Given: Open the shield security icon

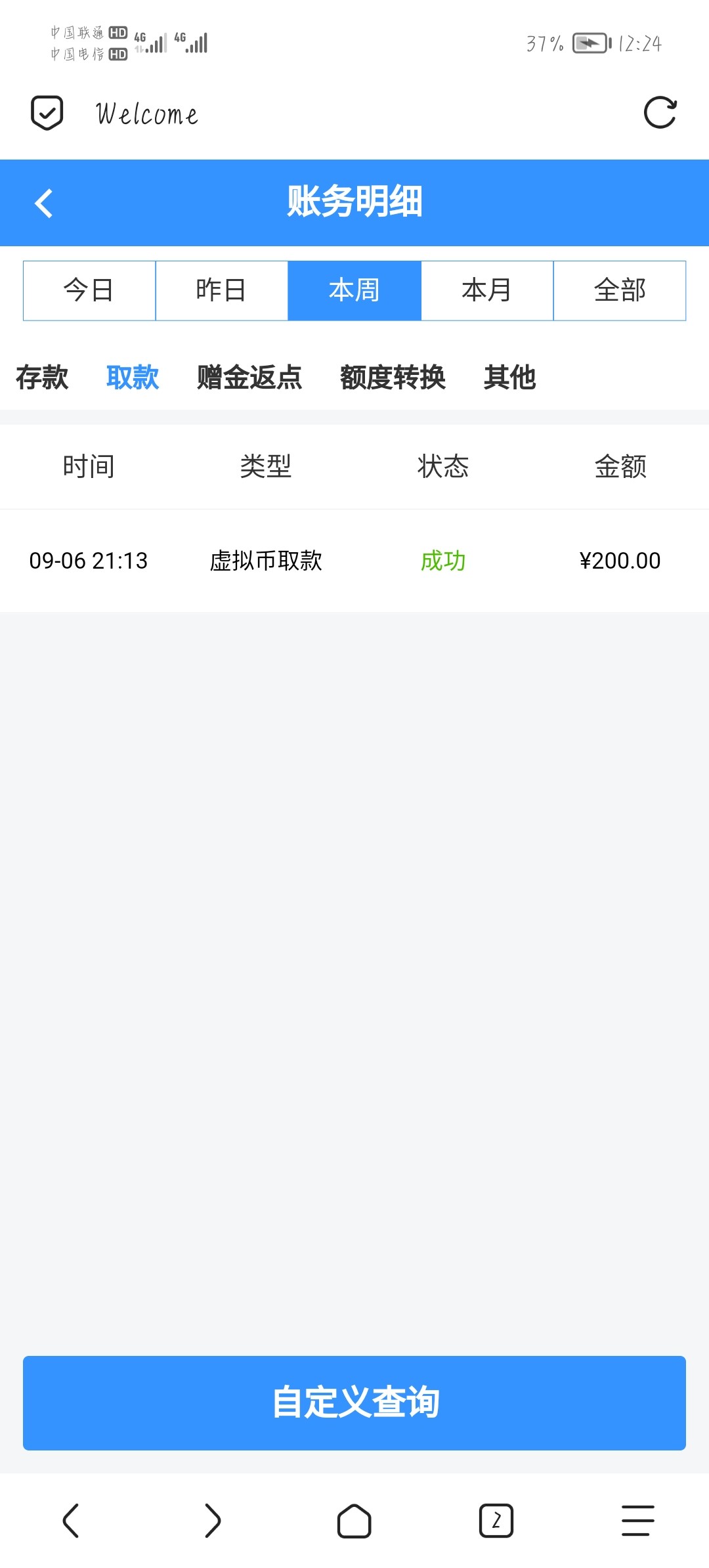Looking at the screenshot, I should coord(47,113).
